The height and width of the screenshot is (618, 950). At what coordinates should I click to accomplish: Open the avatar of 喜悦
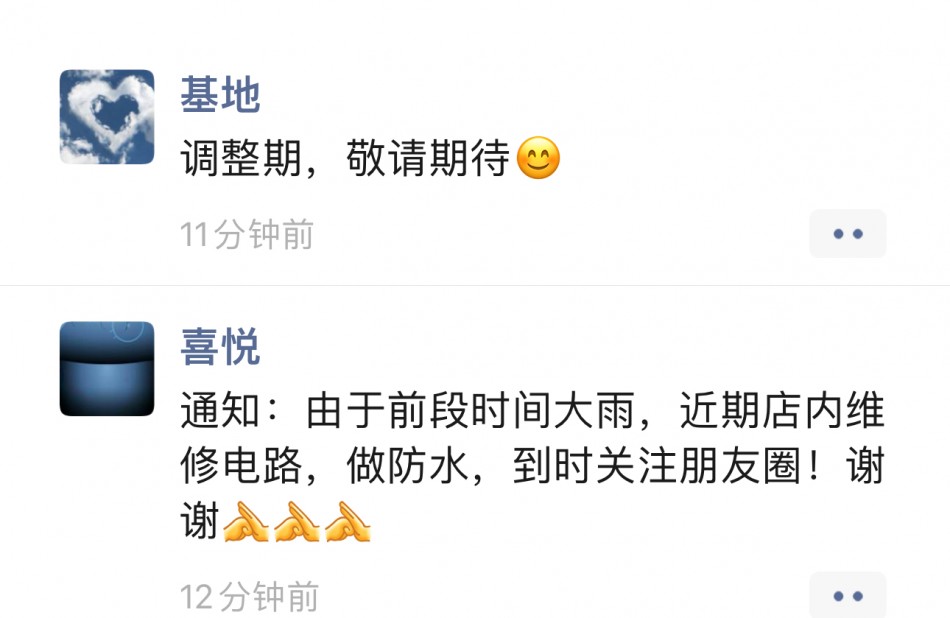click(107, 369)
